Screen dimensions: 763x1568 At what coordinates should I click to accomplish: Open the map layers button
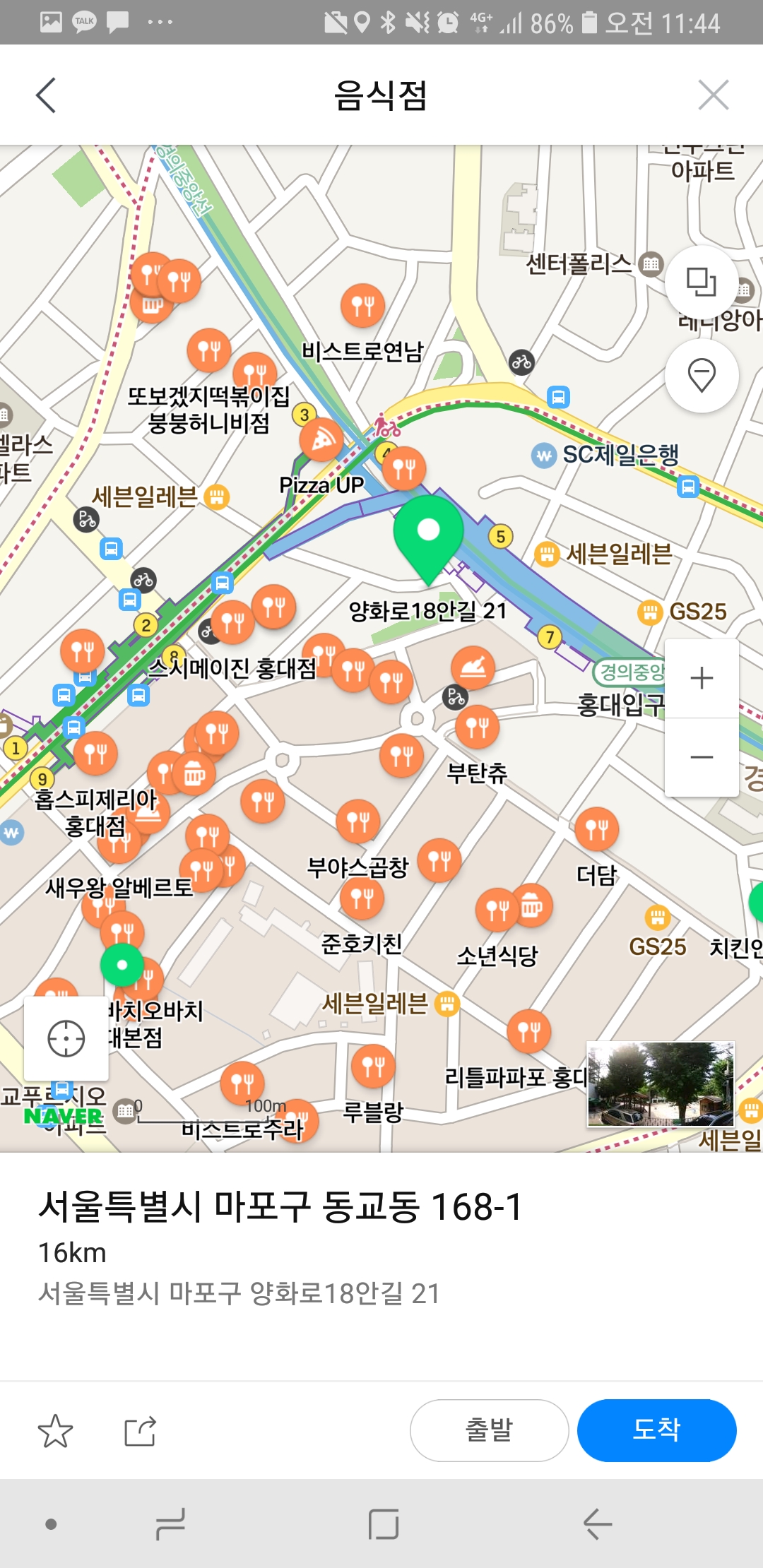point(702,283)
